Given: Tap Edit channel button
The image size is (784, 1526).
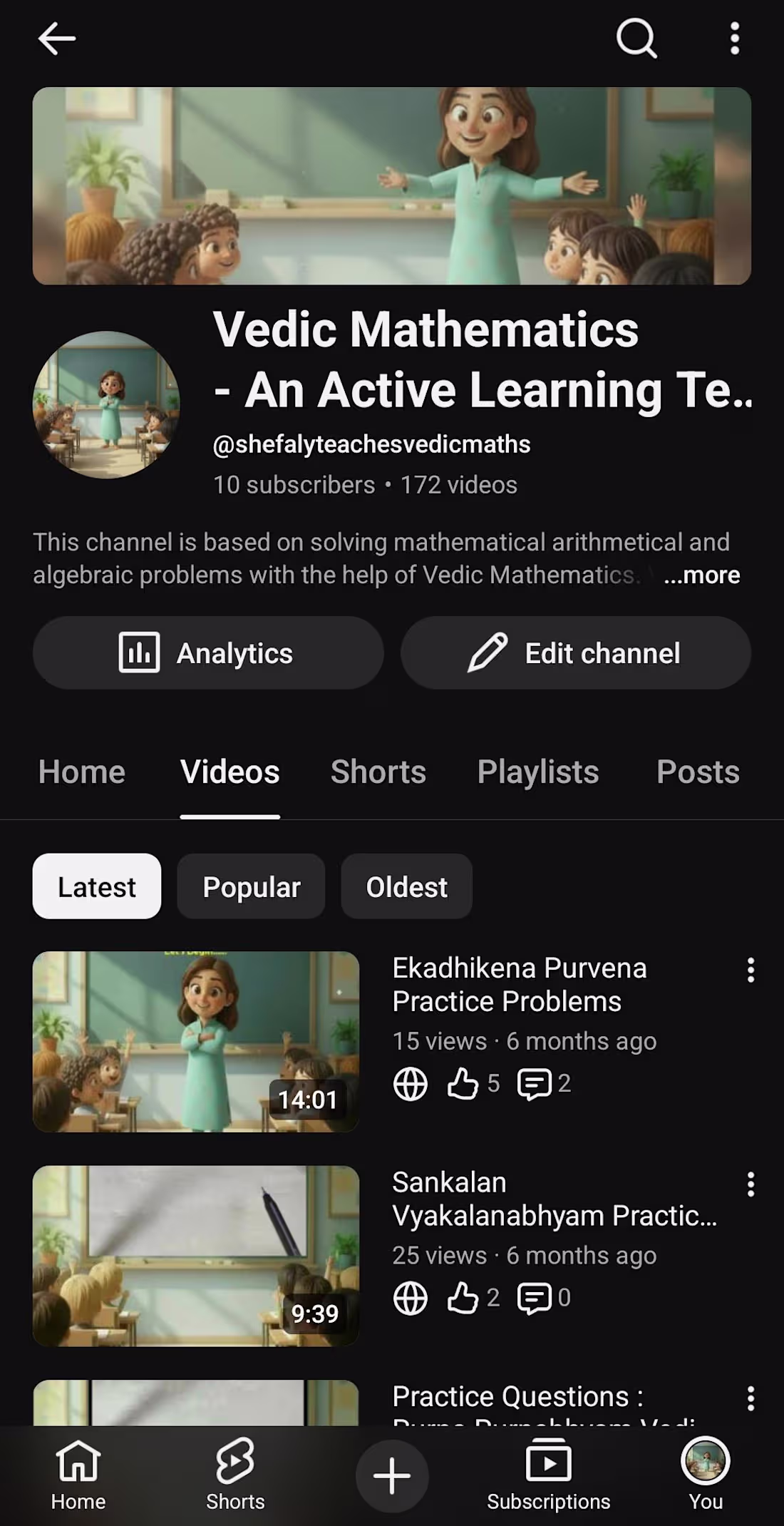Looking at the screenshot, I should 576,653.
